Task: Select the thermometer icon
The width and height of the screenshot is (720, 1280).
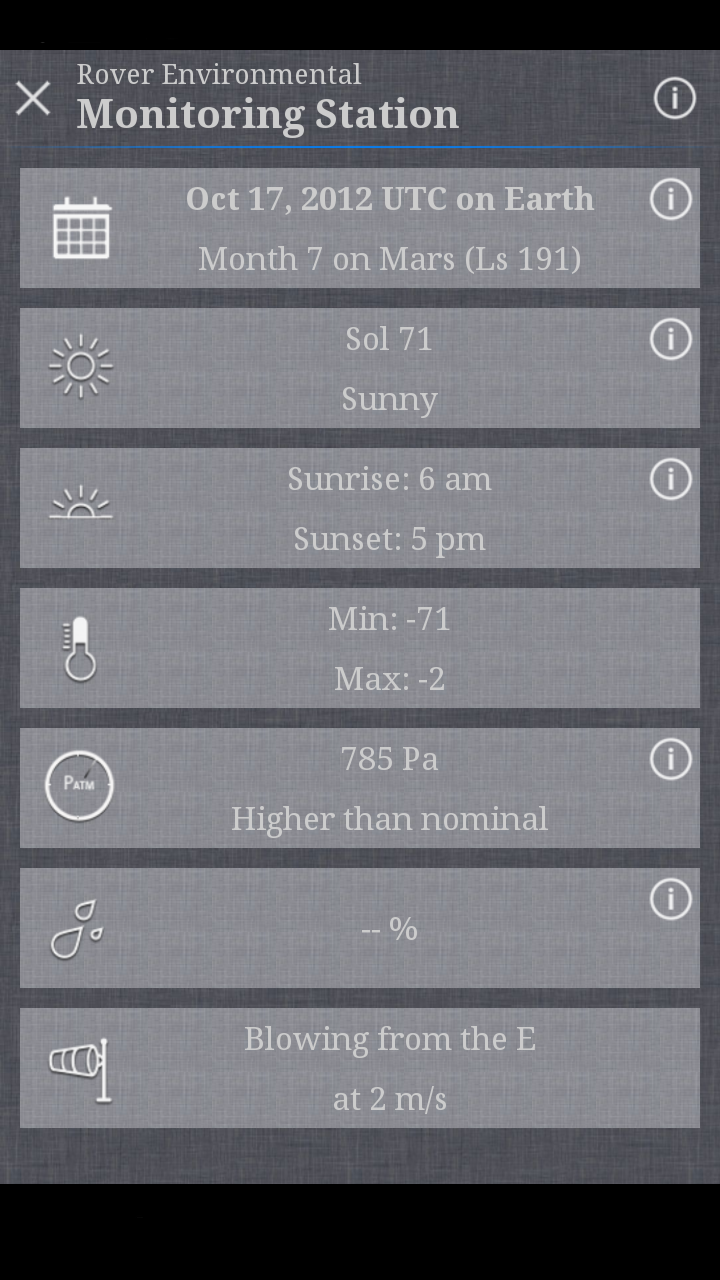Action: pyautogui.click(x=80, y=647)
